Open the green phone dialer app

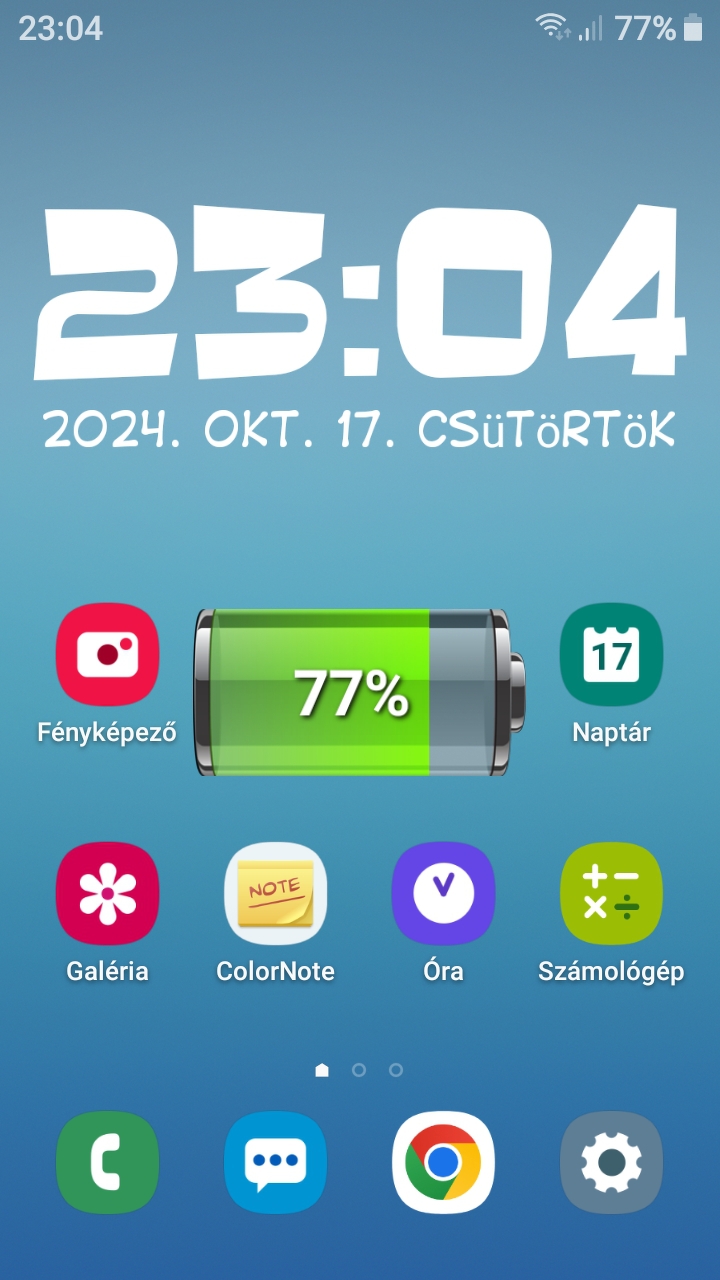pos(107,1162)
